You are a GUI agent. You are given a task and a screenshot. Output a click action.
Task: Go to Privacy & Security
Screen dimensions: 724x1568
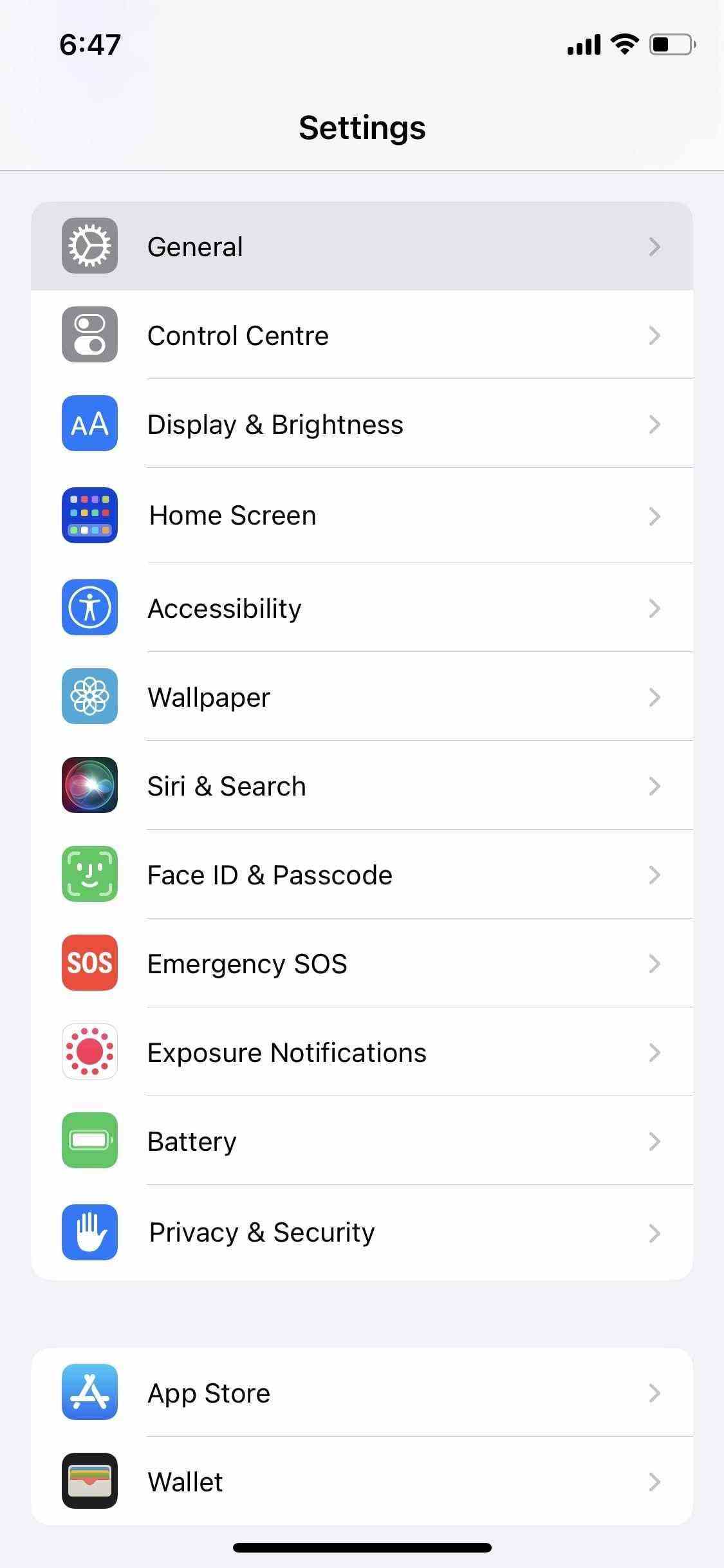[x=362, y=1233]
